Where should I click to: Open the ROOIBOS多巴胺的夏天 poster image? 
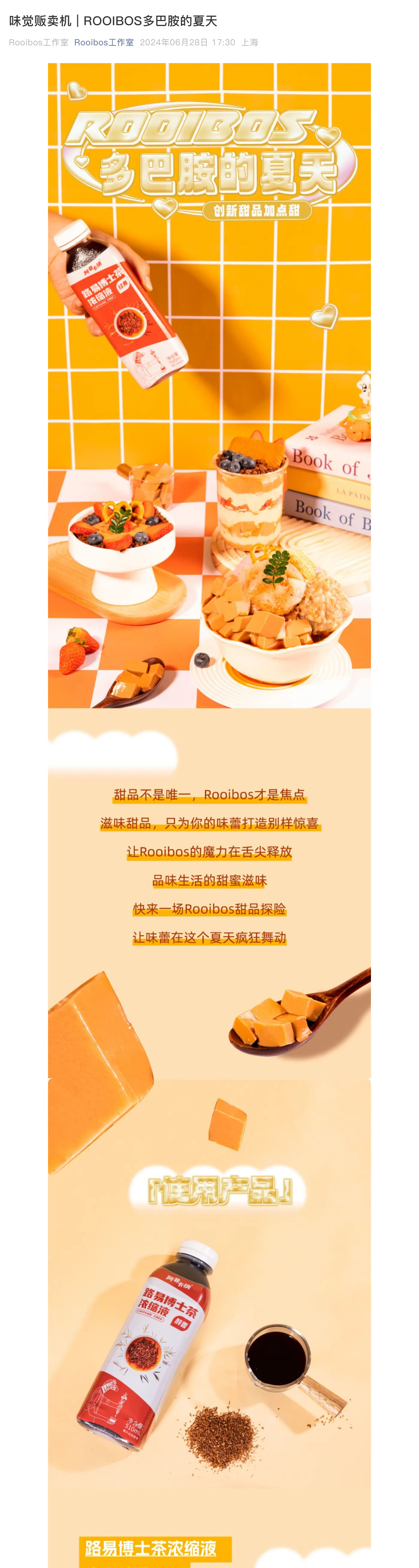tap(209, 385)
